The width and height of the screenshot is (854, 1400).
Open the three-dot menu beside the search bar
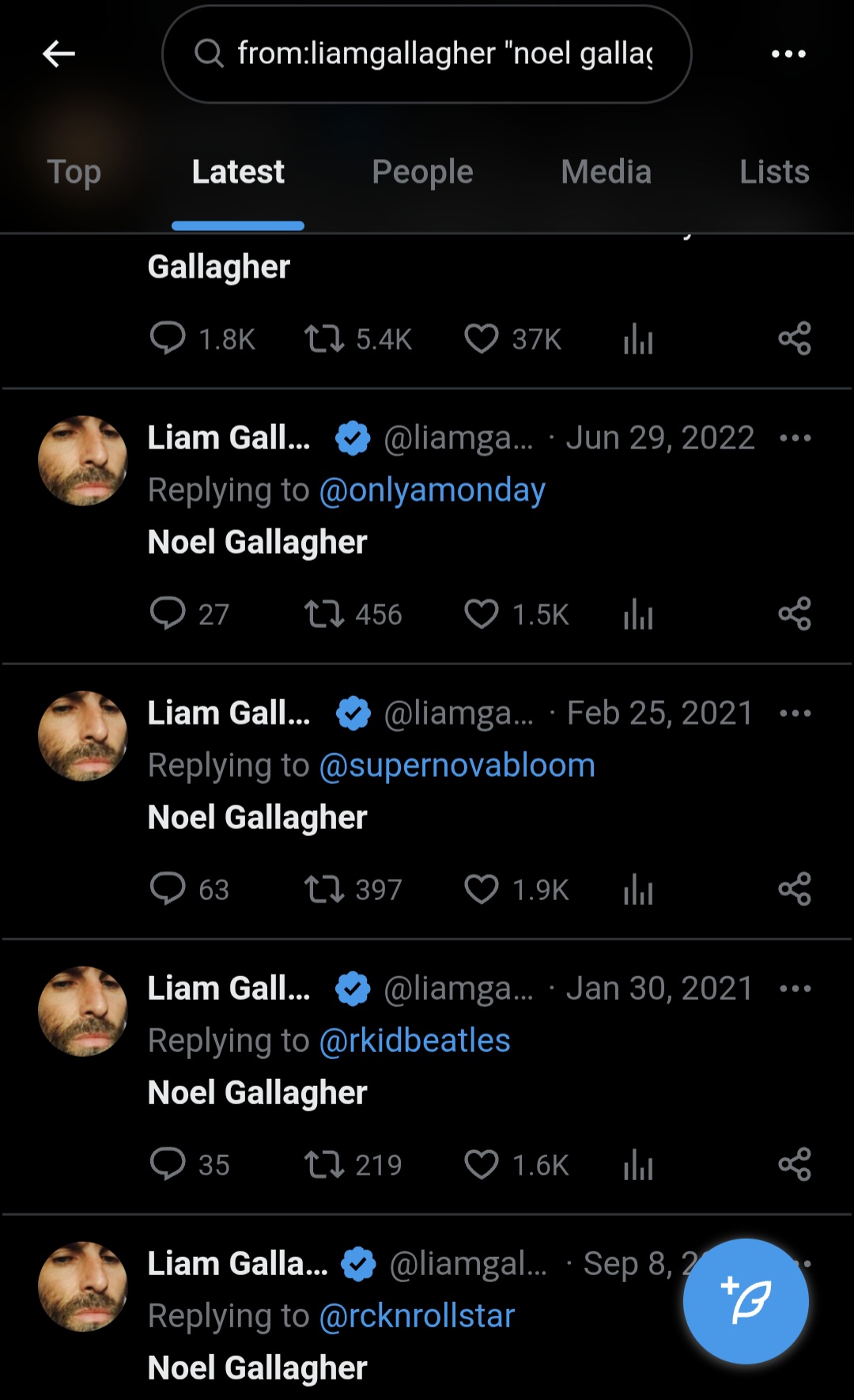tap(788, 54)
